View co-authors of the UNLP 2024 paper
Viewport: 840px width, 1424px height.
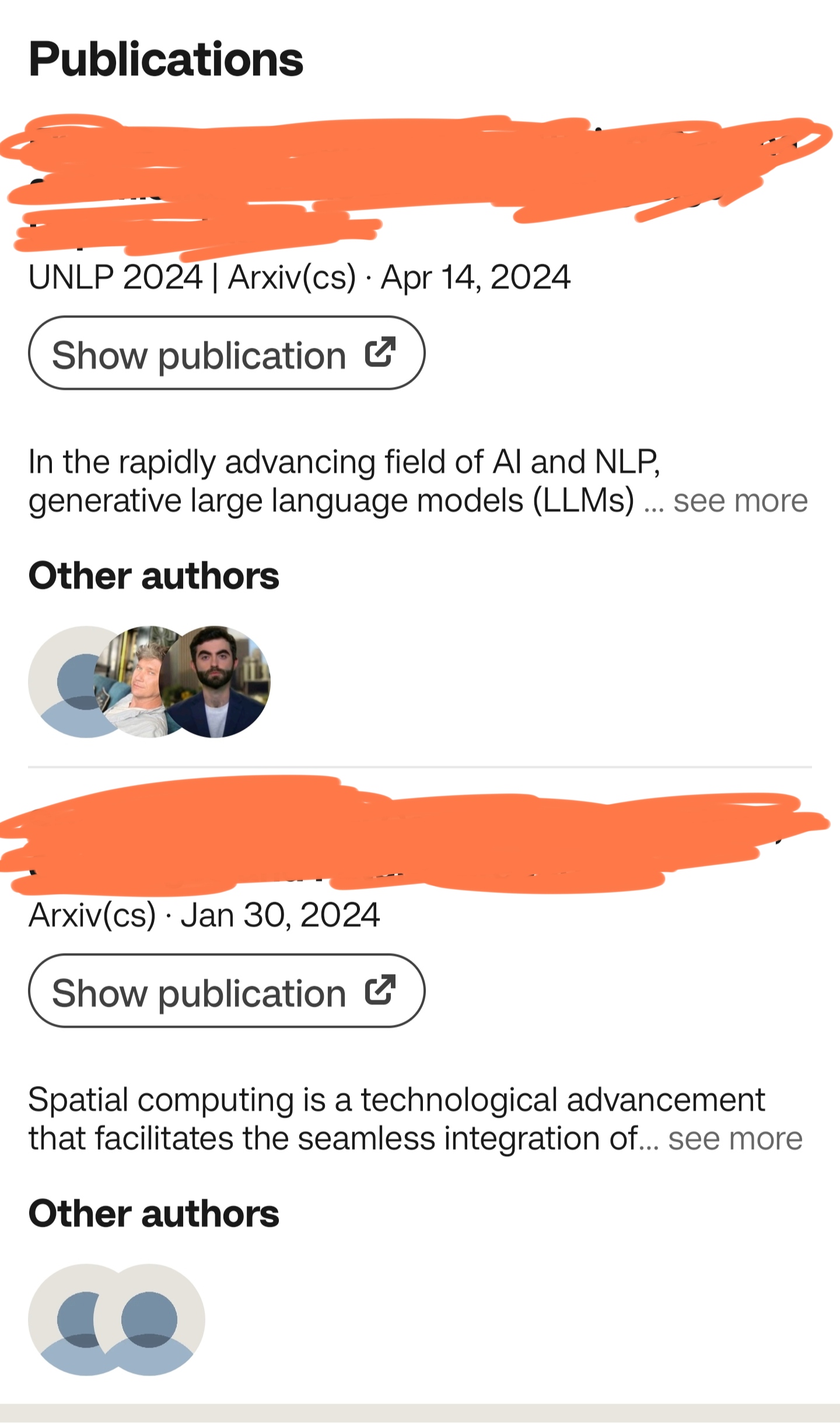pos(149,682)
